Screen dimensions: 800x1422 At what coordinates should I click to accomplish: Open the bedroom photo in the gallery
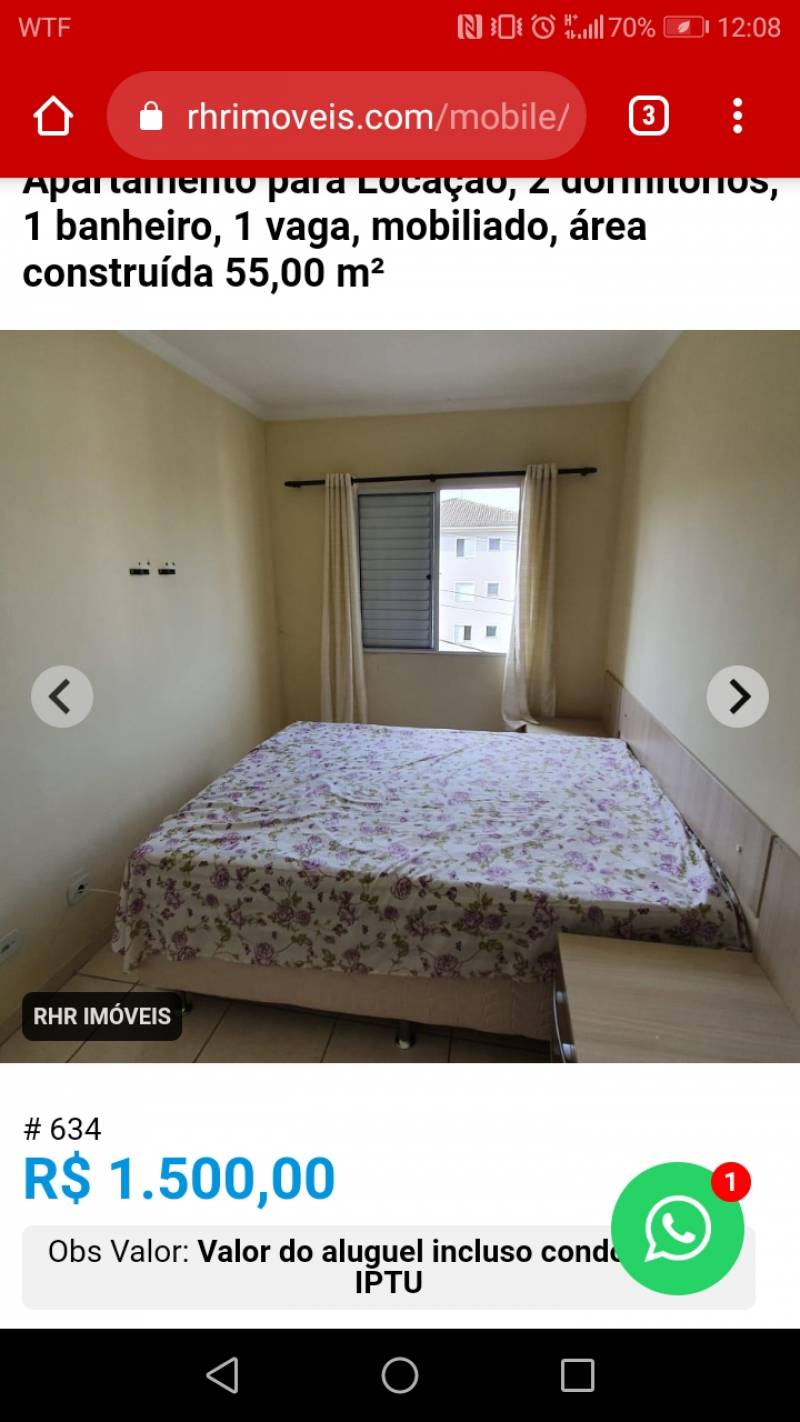(400, 696)
